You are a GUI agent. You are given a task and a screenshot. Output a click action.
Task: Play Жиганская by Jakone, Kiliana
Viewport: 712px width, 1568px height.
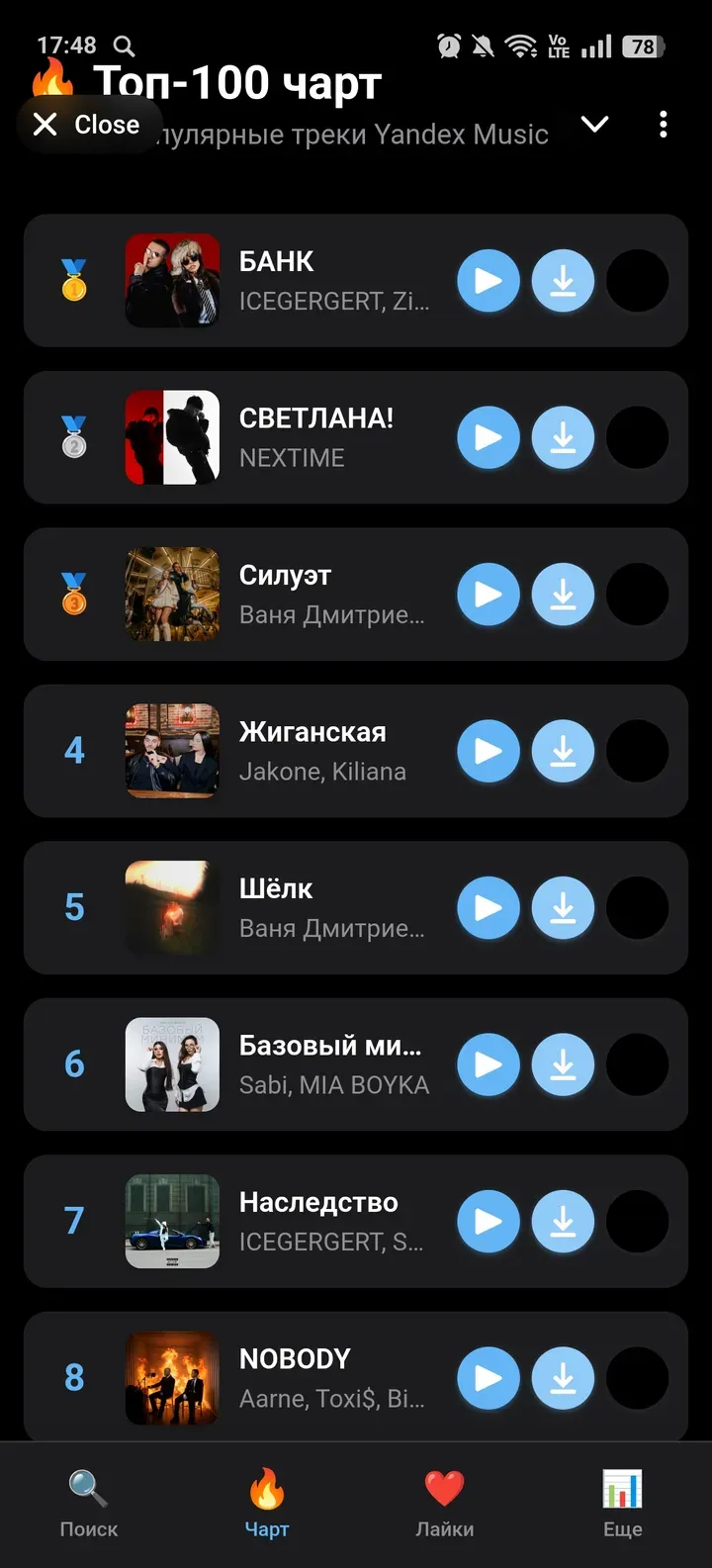pos(489,751)
